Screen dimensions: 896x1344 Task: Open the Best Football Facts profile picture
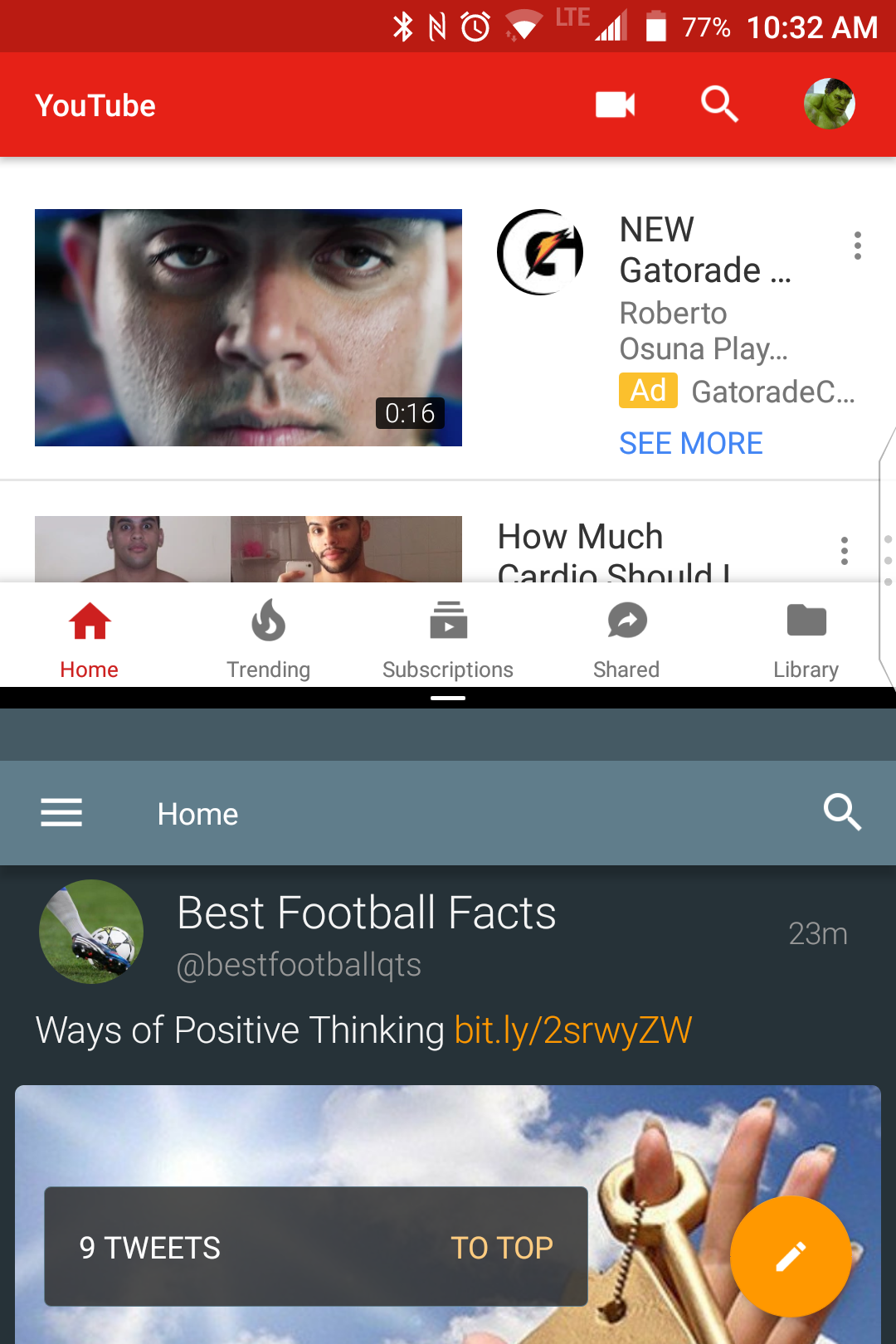[x=91, y=932]
